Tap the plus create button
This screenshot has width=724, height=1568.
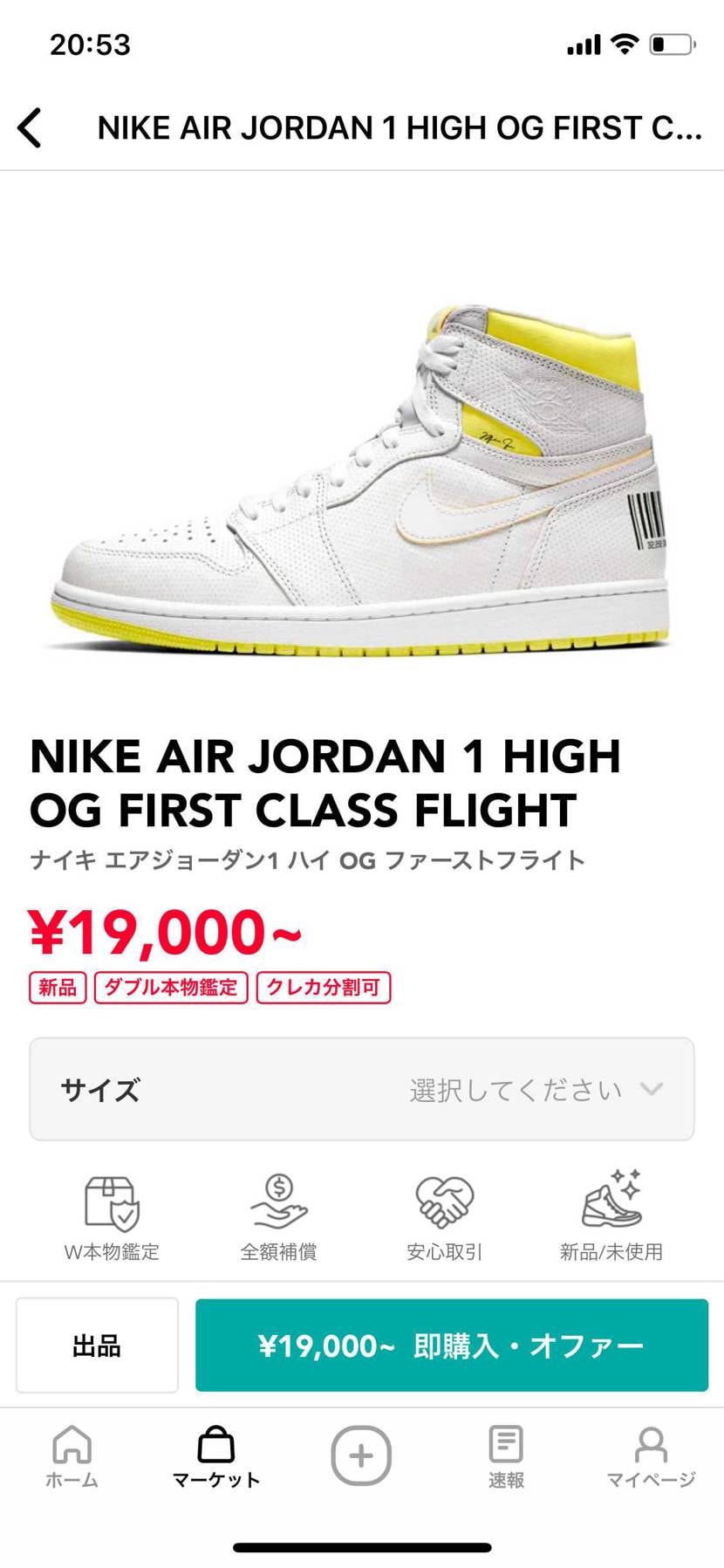click(361, 1455)
